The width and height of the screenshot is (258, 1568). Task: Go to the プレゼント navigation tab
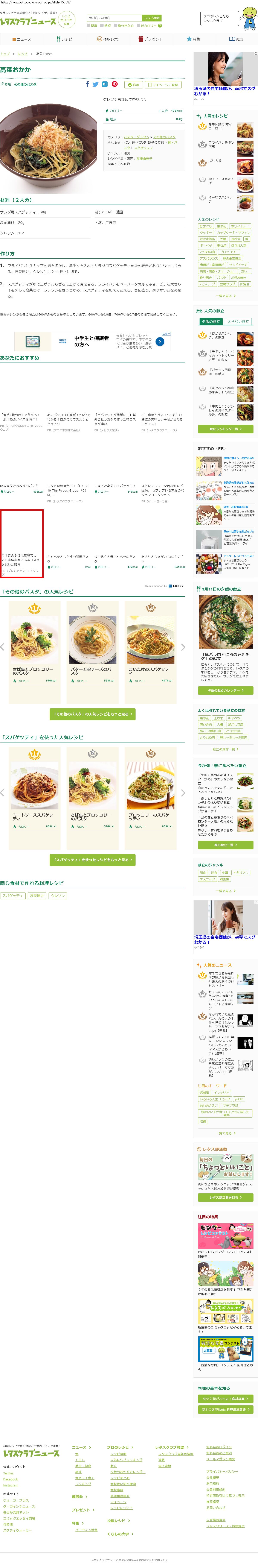[150, 39]
